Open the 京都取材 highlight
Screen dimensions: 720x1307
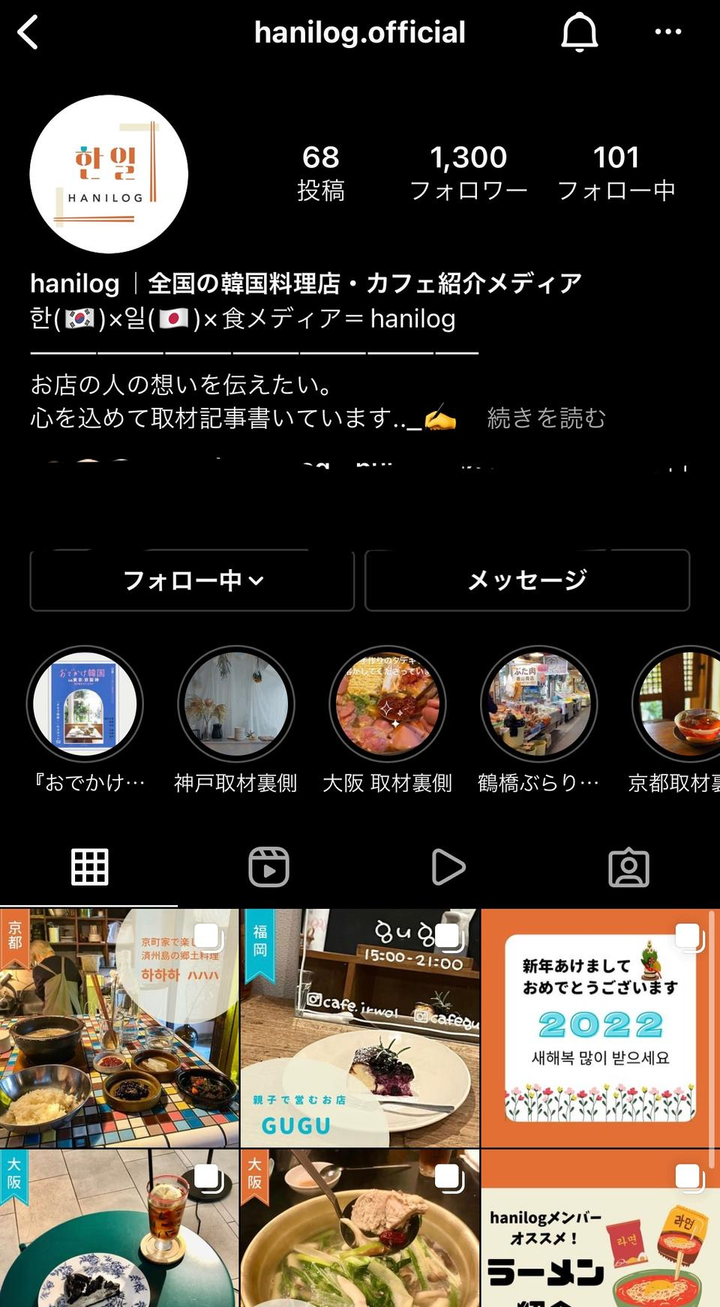click(x=680, y=705)
